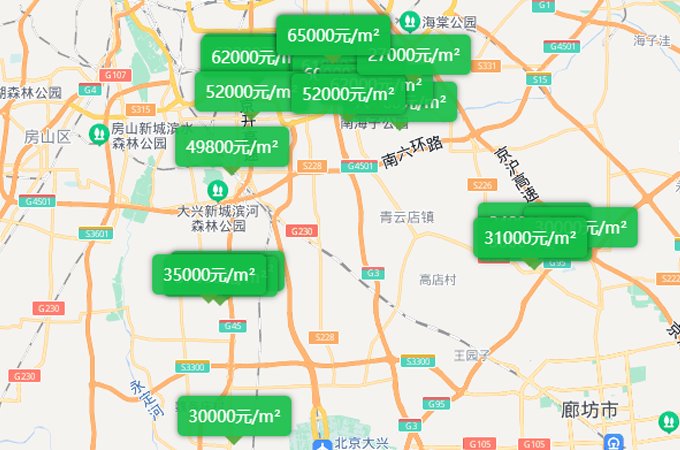The image size is (680, 450).
Task: Tap the 65000元/m² price marker
Action: coord(333,35)
